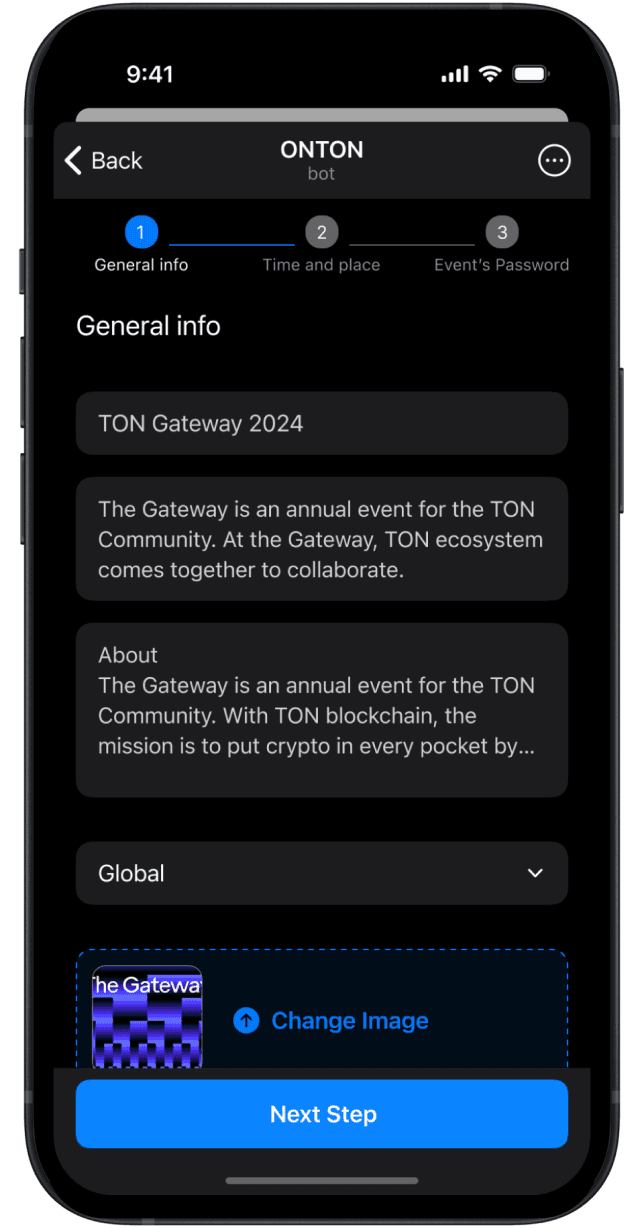Edit the event title TON Gateway 2024
Viewport: 644px width, 1228px height.
(x=321, y=423)
